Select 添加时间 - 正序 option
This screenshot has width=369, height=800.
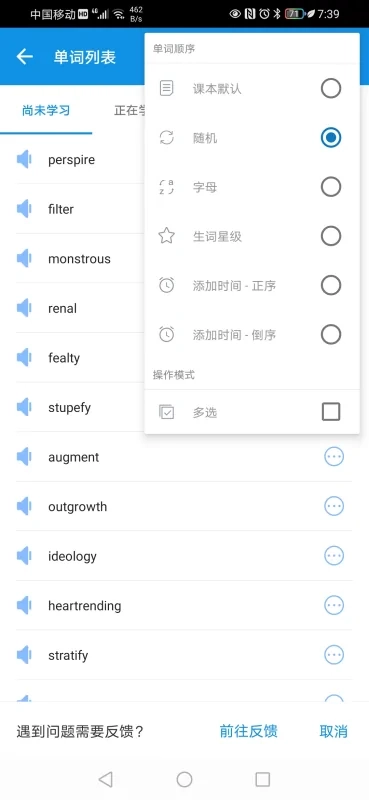(252, 285)
